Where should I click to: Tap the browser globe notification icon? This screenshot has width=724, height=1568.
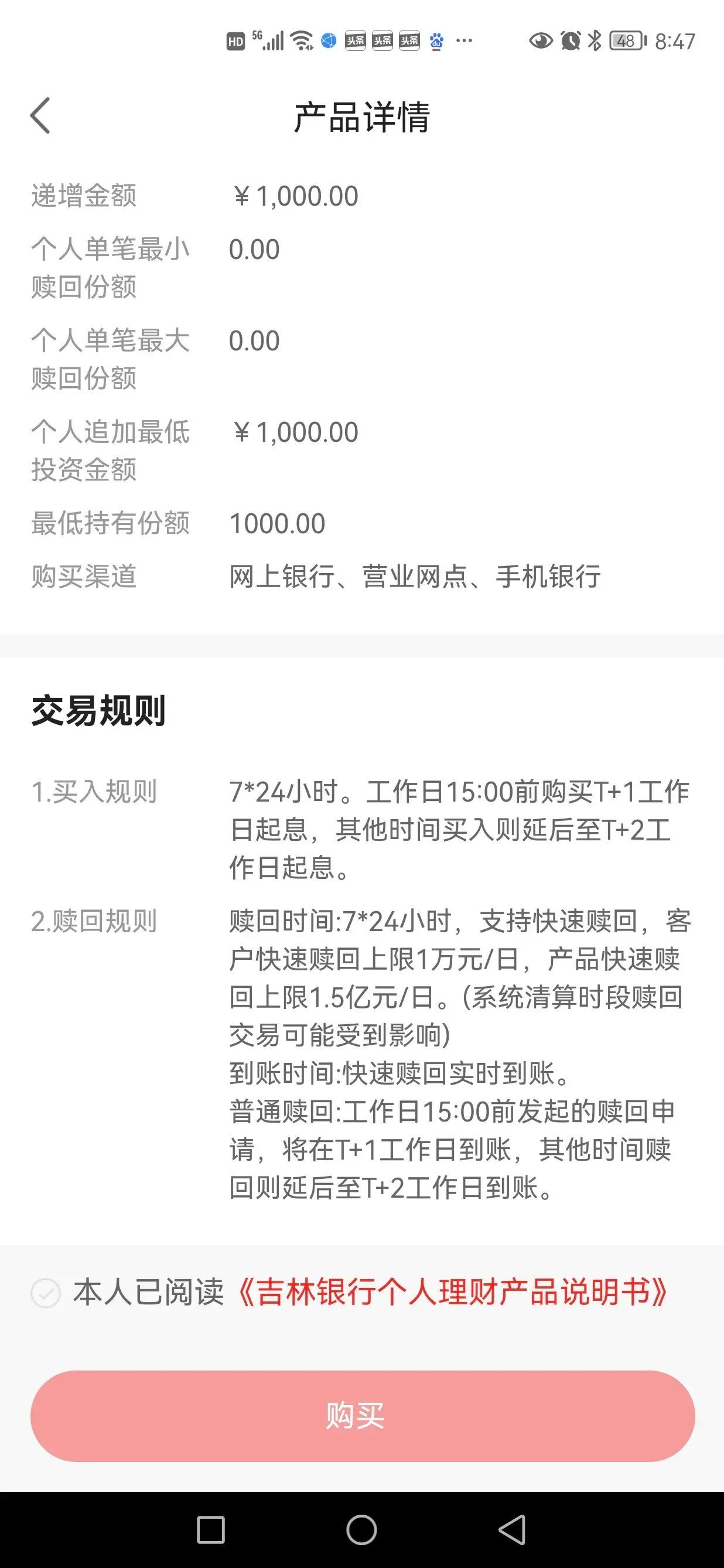coord(328,42)
